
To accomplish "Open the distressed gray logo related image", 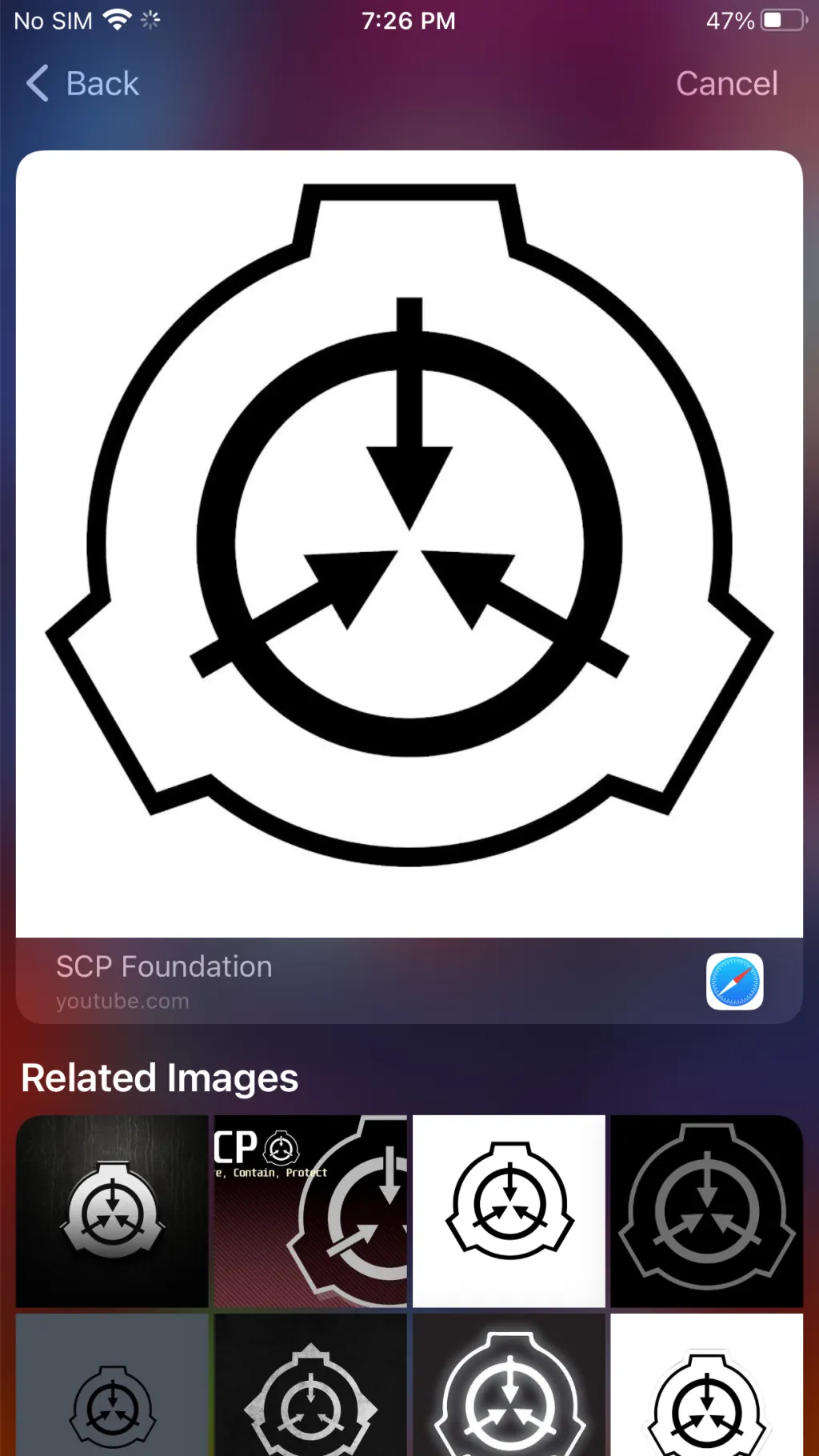I will coord(310,1386).
